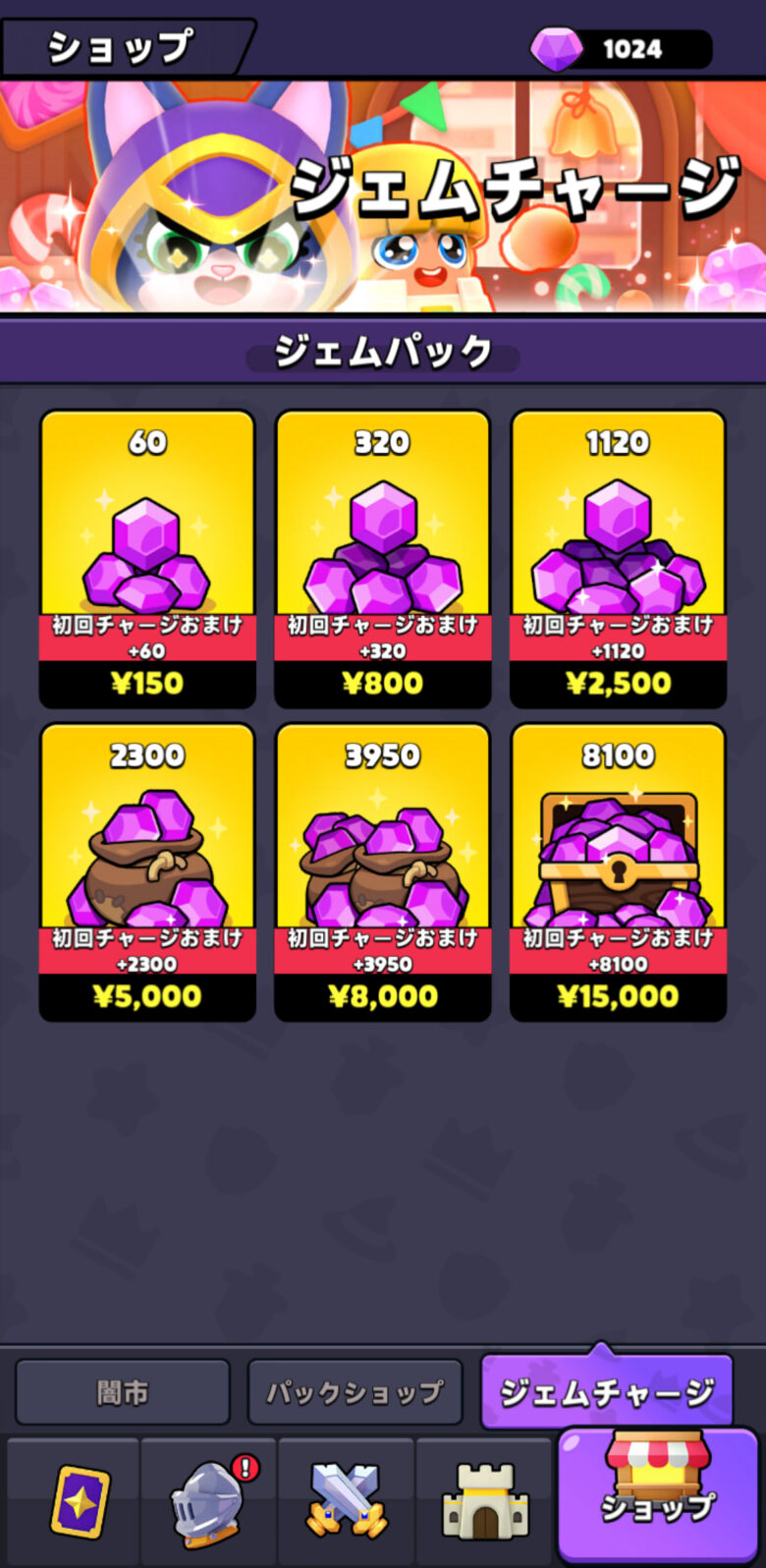Switch to the 闇市 tab
Viewport: 766px width, 1568px height.
123,1392
